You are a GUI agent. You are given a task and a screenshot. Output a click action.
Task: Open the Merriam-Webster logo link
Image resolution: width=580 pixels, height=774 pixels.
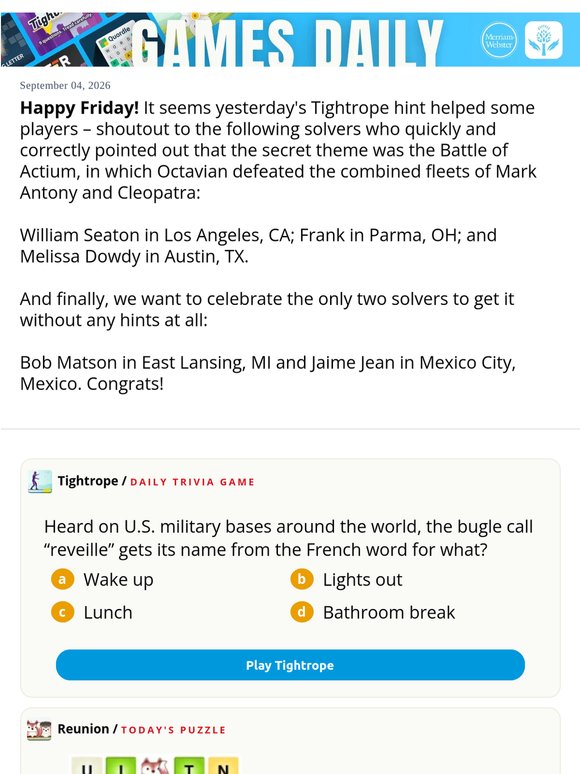click(x=499, y=40)
